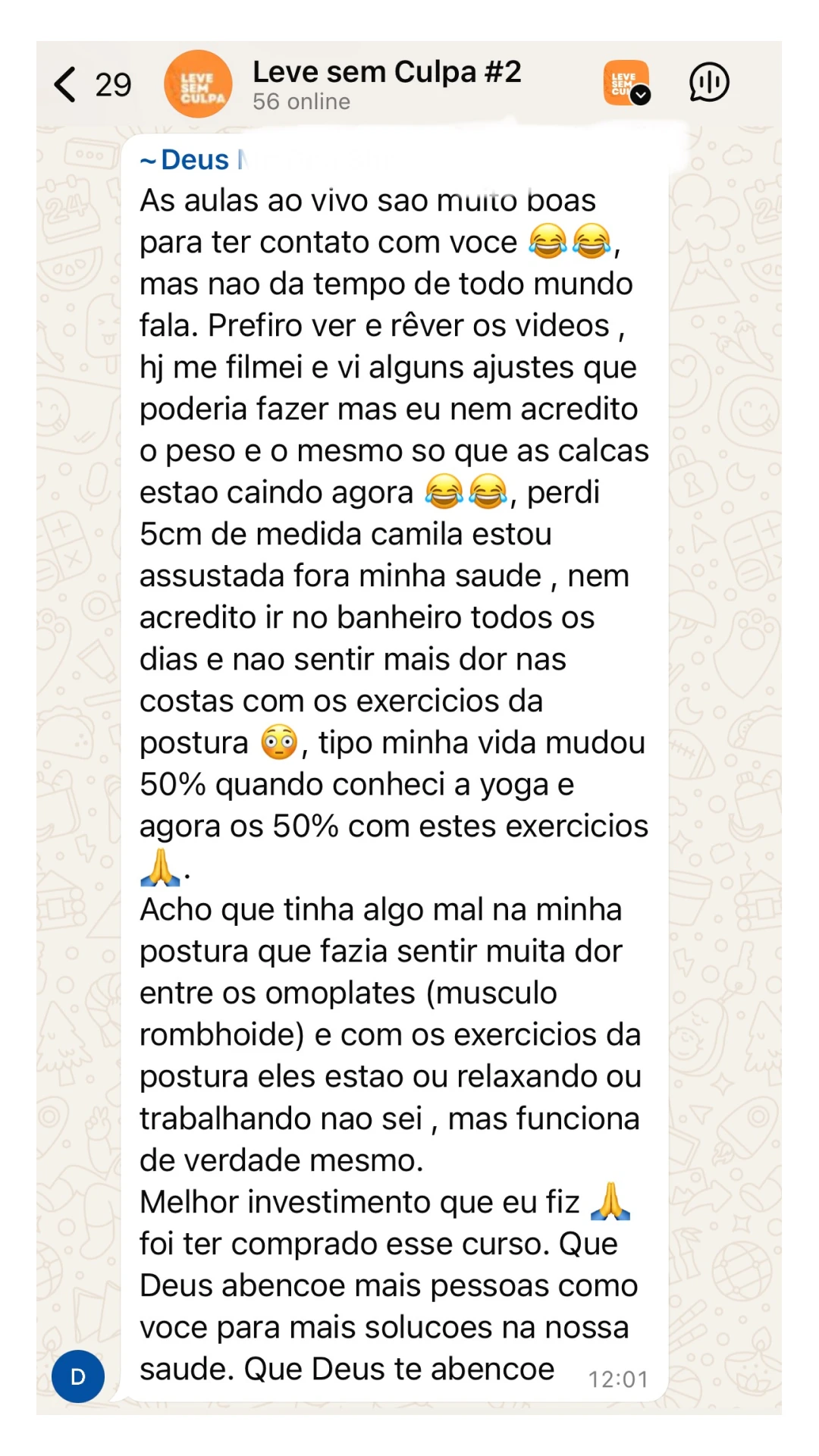Open the voice chat speech-bubble icon

pos(708,82)
